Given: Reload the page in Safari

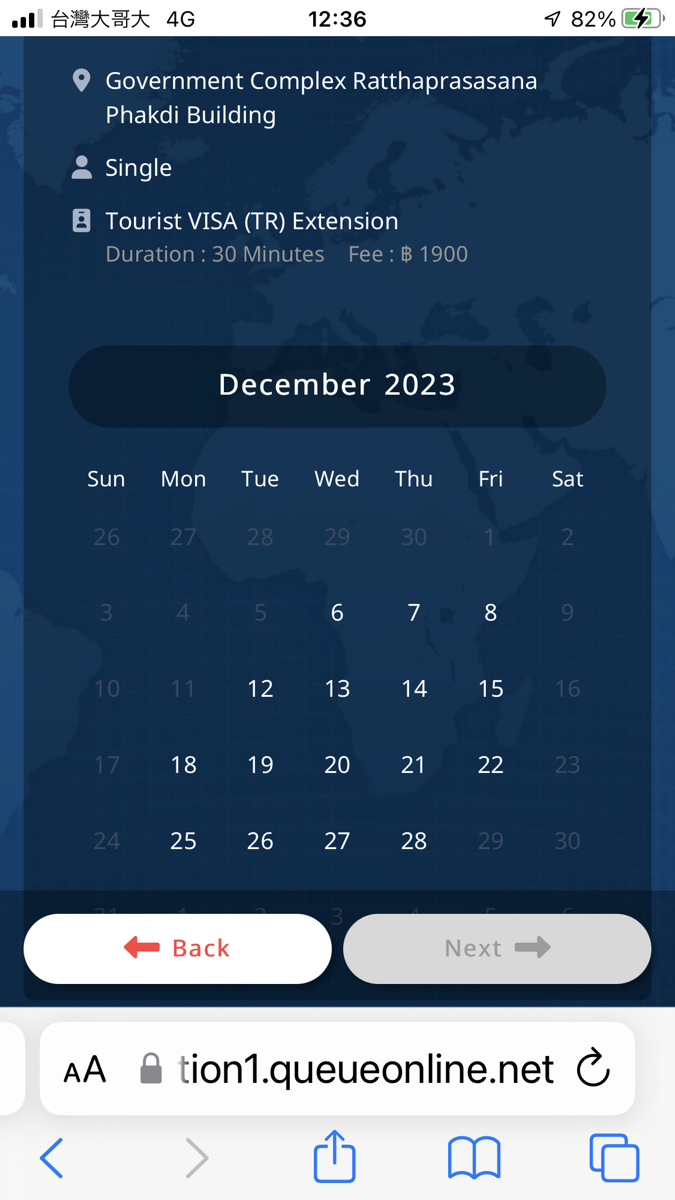Looking at the screenshot, I should pos(593,1068).
